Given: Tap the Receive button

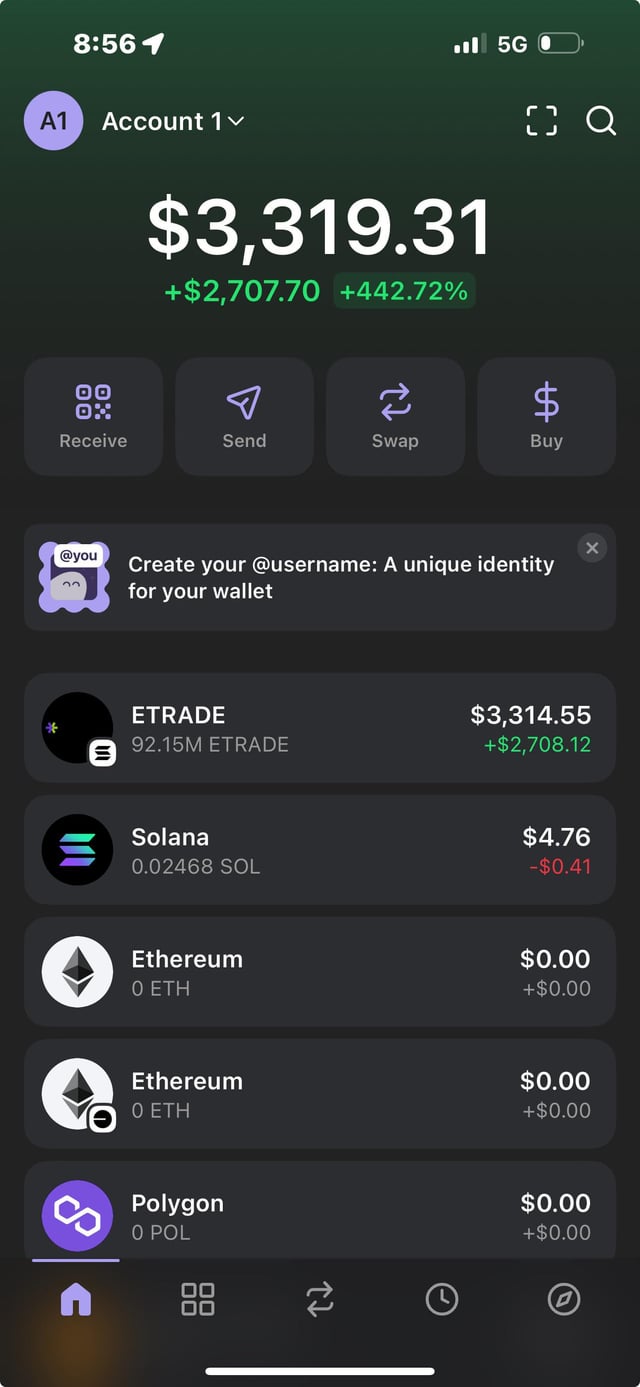Looking at the screenshot, I should tap(93, 416).
